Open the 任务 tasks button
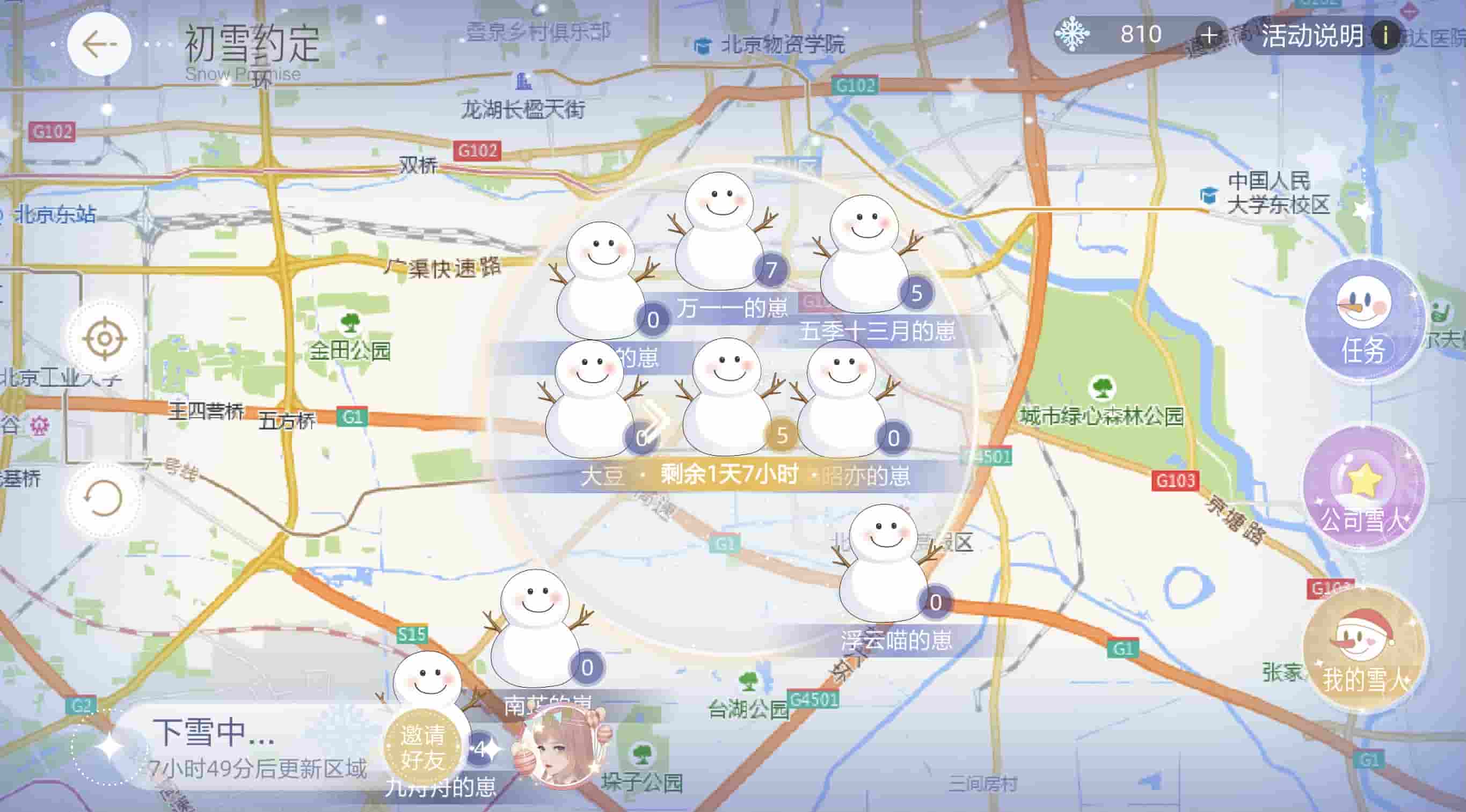The height and width of the screenshot is (812, 1466). [x=1363, y=319]
